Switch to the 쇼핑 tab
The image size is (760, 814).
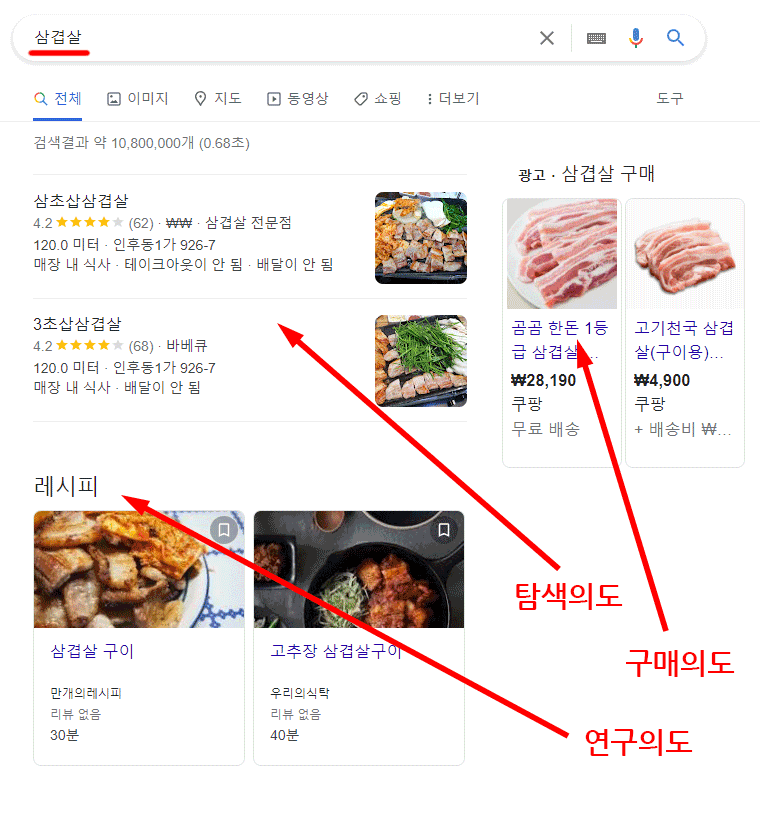[x=378, y=98]
